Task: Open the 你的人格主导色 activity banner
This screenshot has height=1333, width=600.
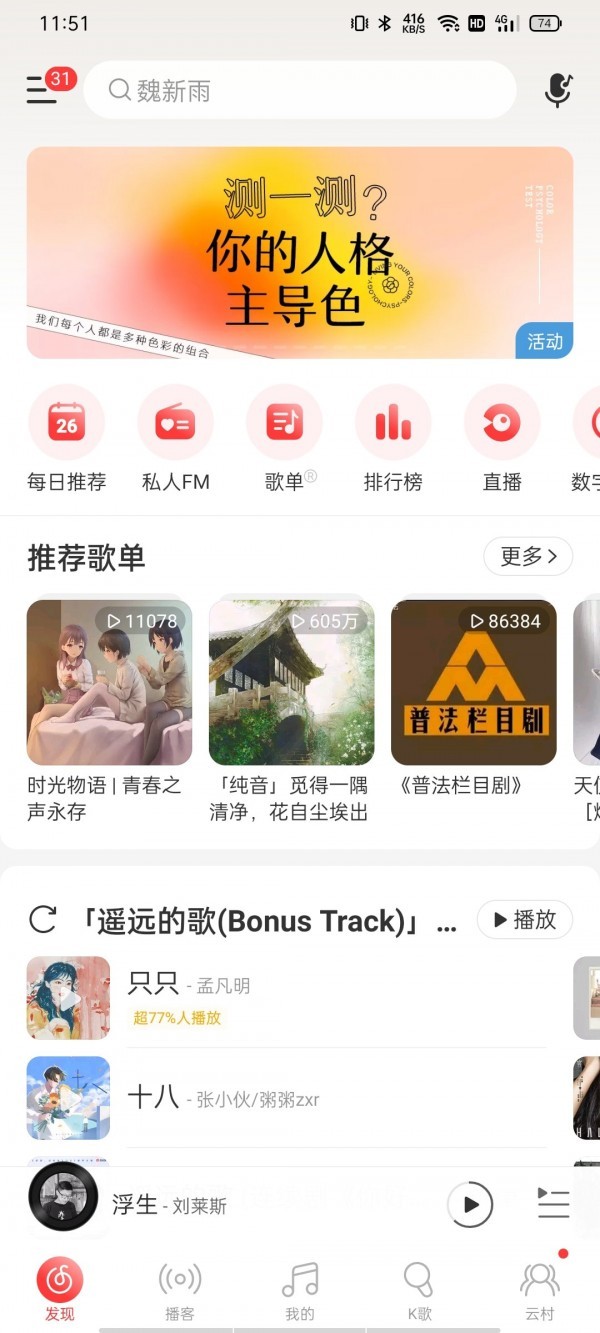Action: pos(300,252)
